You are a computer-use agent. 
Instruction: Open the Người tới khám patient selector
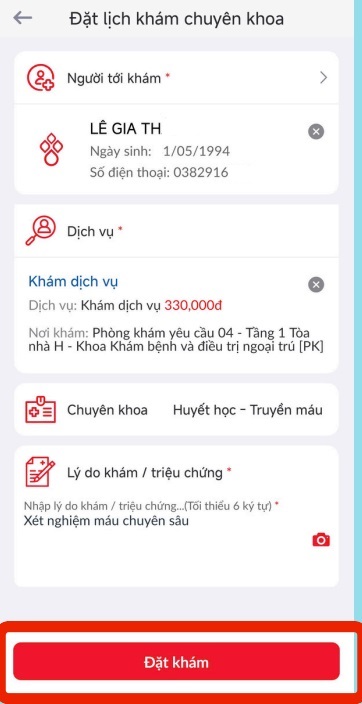coord(177,78)
